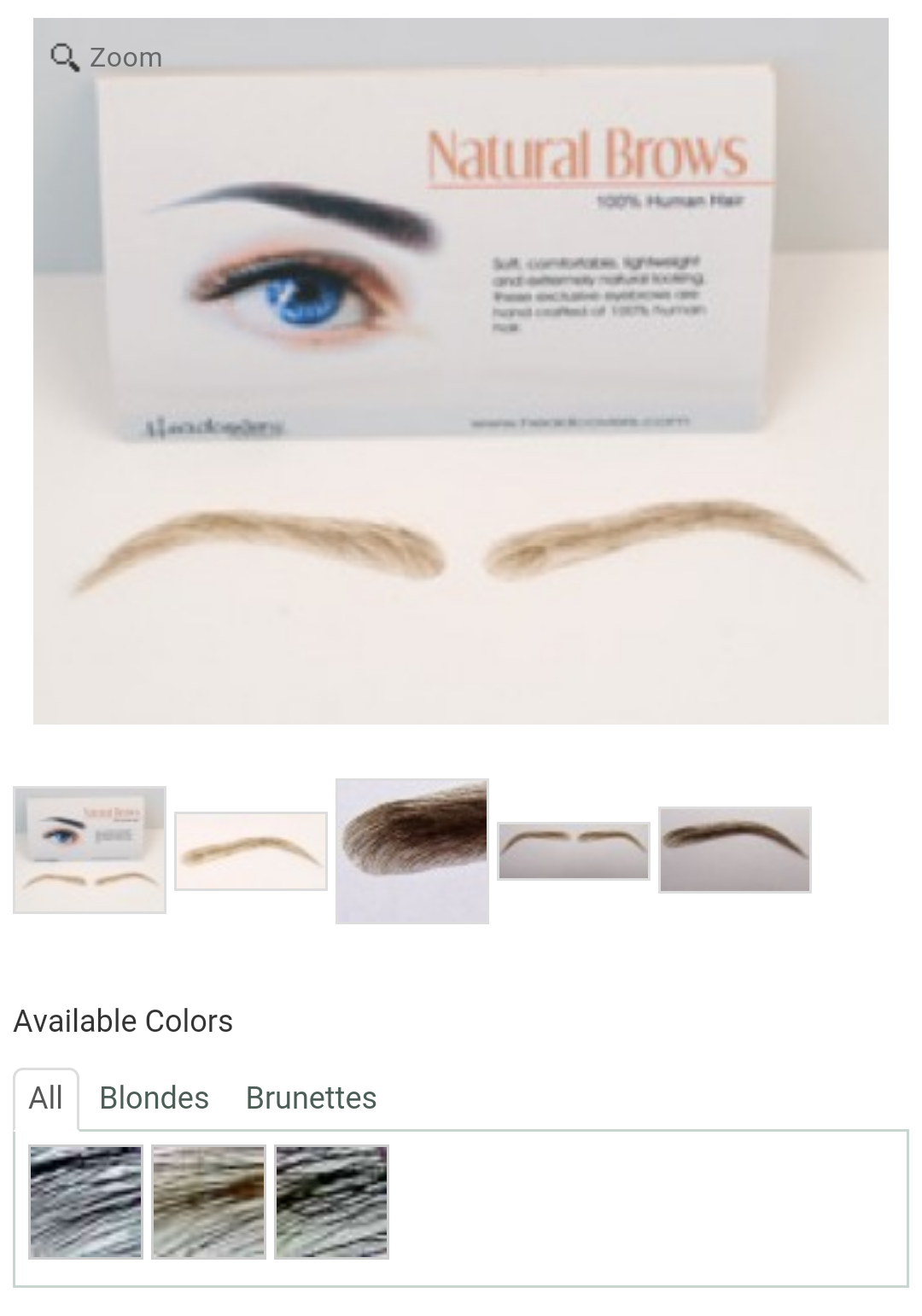Switch to the Blondes tab
The width and height of the screenshot is (922, 1316).
pos(154,1098)
